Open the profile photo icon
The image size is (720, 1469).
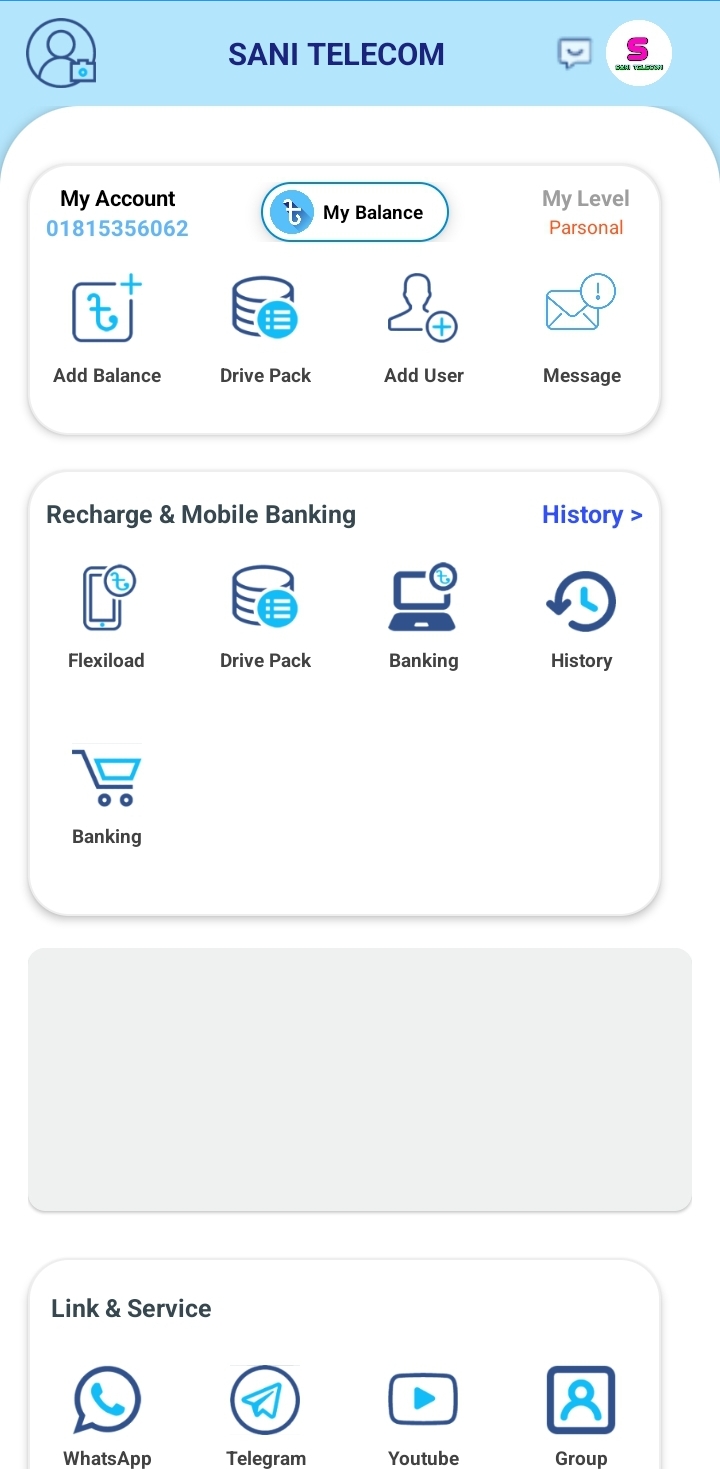pyautogui.click(x=61, y=53)
